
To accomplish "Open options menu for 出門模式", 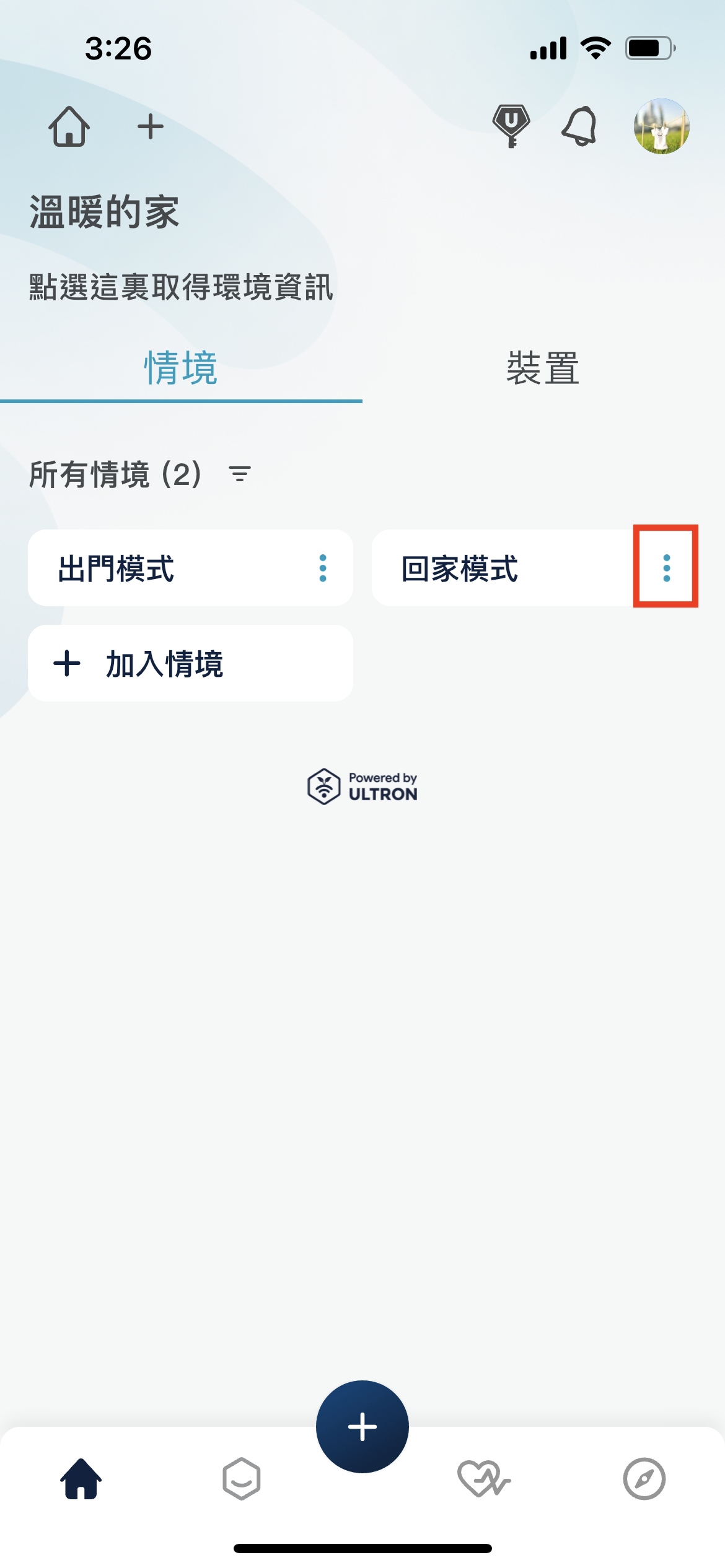I will (x=323, y=568).
